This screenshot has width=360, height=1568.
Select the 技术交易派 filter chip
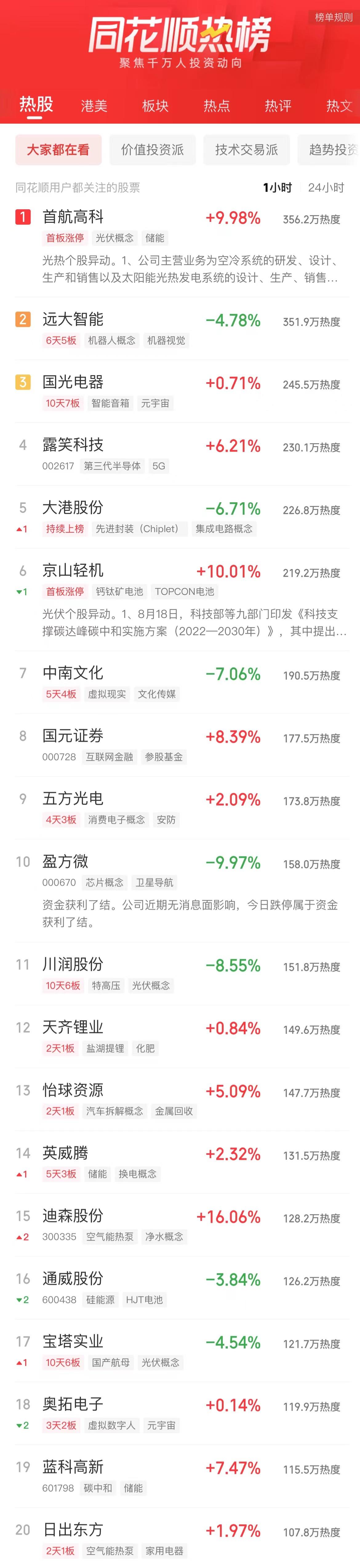[246, 150]
